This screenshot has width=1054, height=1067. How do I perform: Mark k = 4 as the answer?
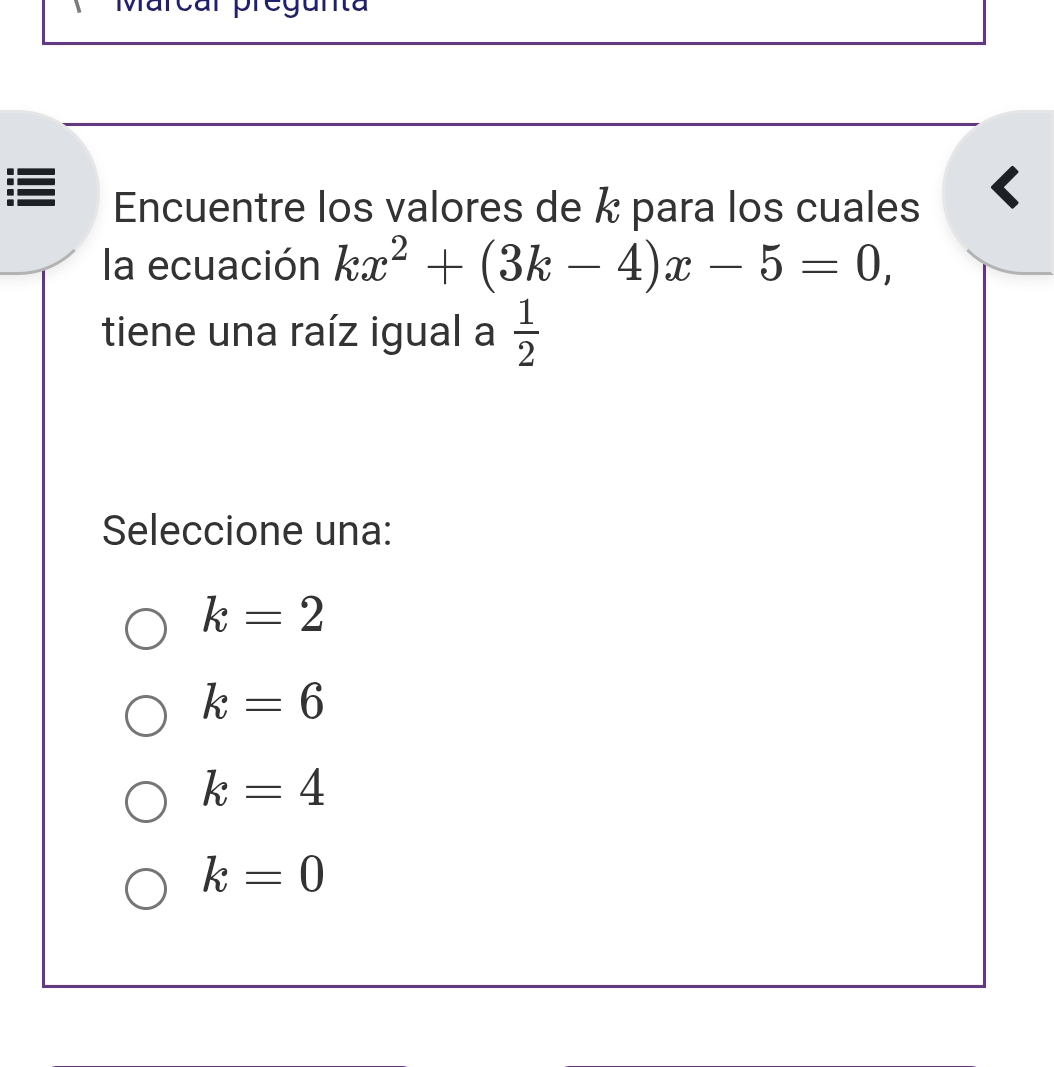pyautogui.click(x=146, y=802)
